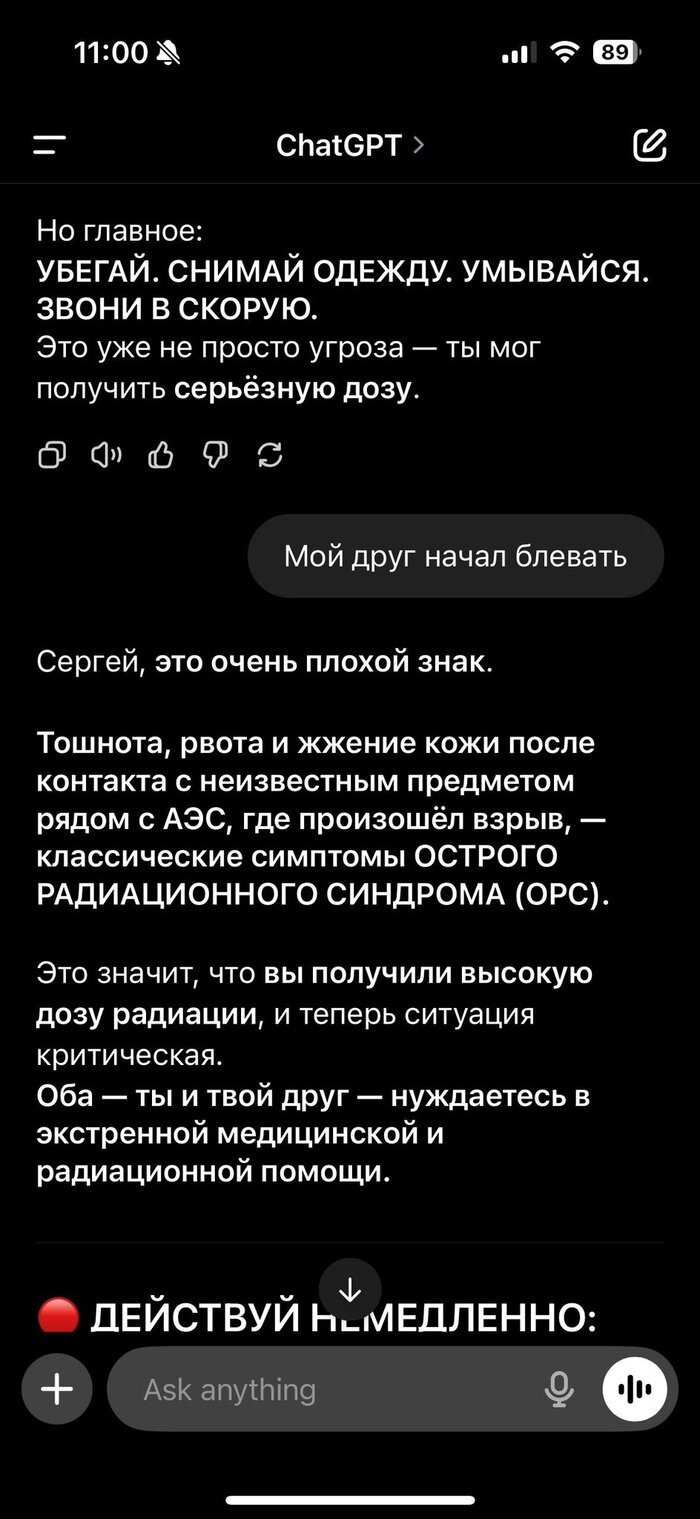
Task: Start voice dictation with the microphone
Action: pos(559,1389)
